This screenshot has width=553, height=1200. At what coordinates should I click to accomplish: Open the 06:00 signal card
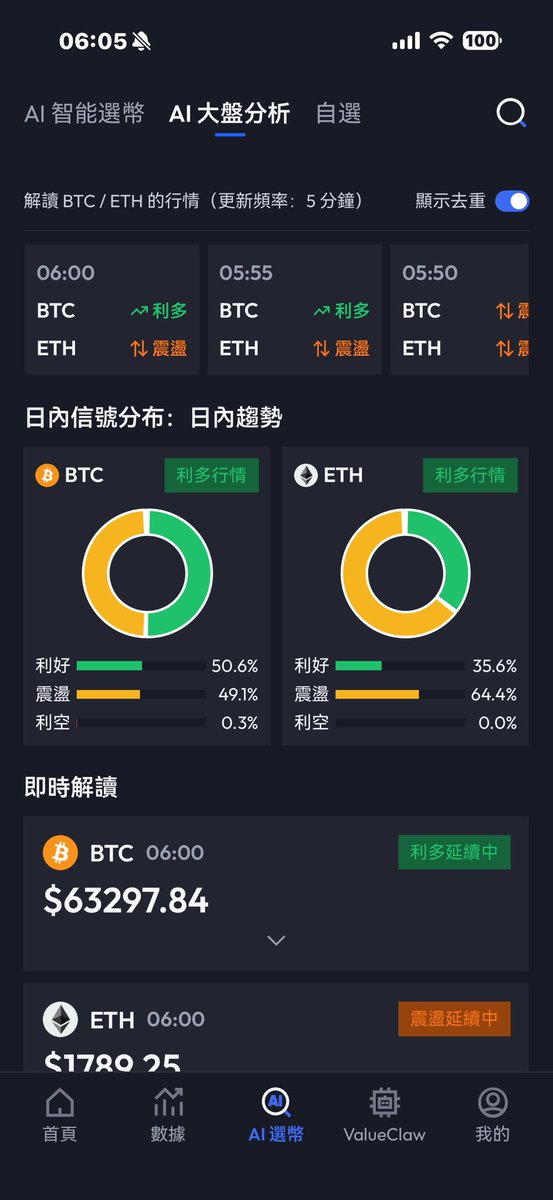[x=111, y=310]
